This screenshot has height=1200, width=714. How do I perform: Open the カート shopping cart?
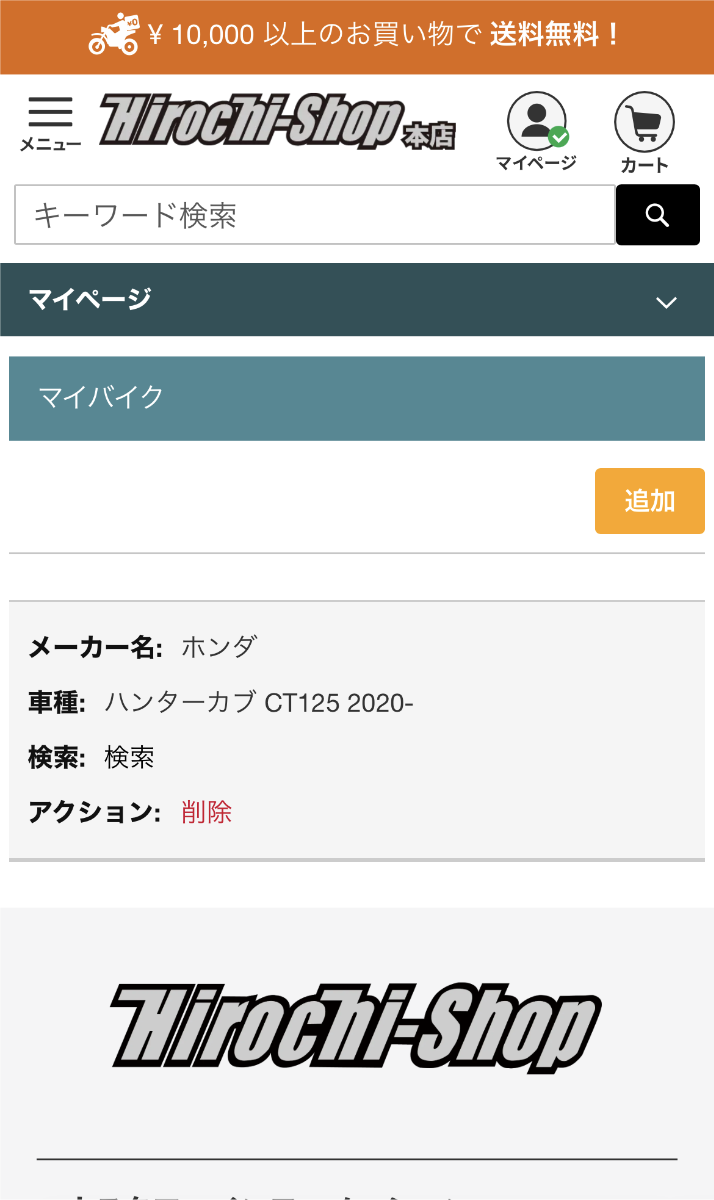click(x=644, y=131)
